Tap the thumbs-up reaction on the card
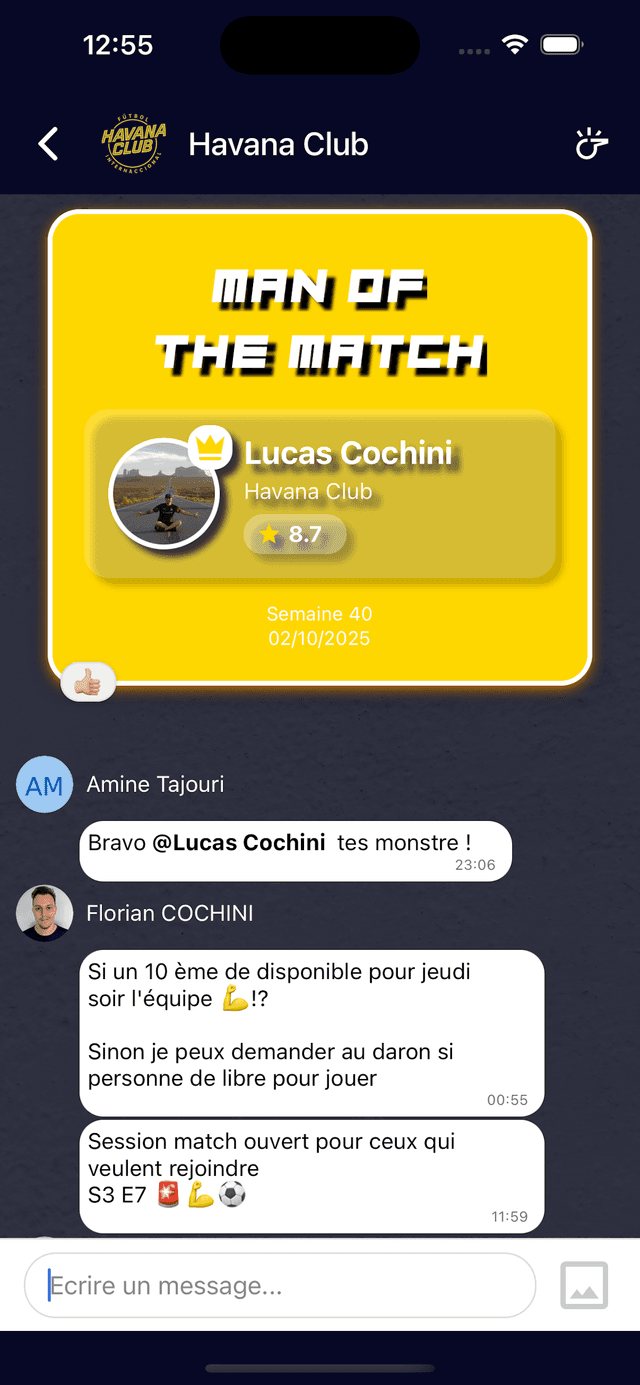Image resolution: width=640 pixels, height=1385 pixels. point(89,683)
